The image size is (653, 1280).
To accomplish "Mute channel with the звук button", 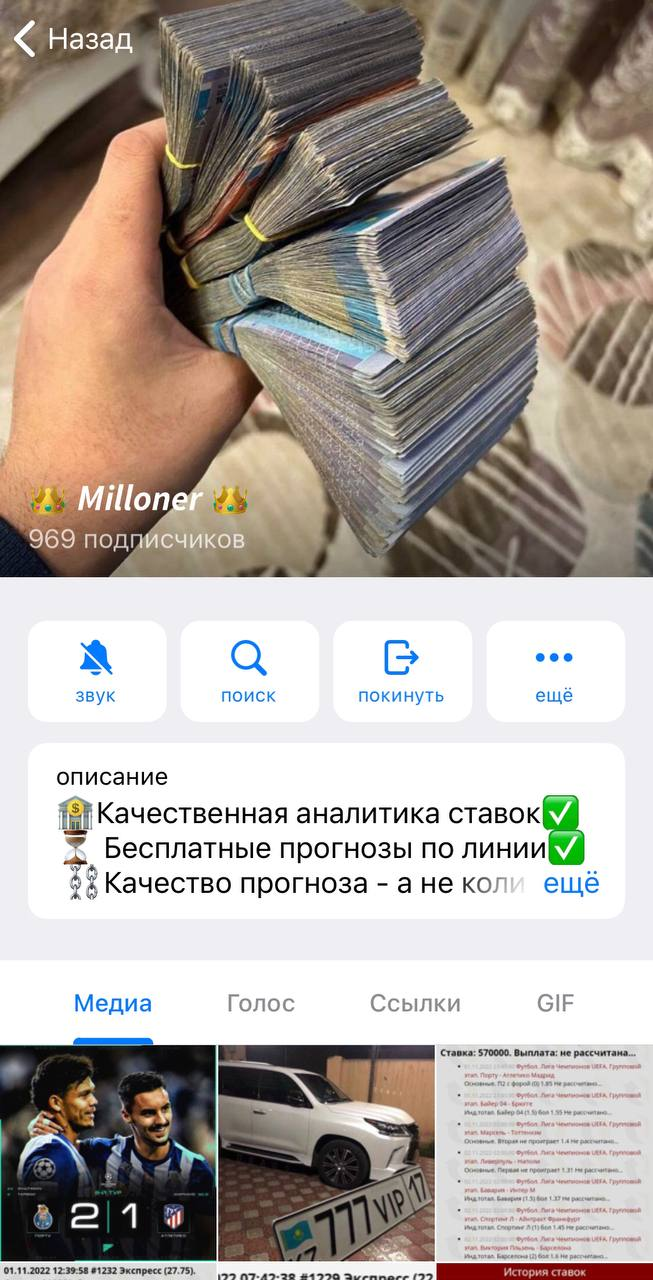I will [97, 671].
